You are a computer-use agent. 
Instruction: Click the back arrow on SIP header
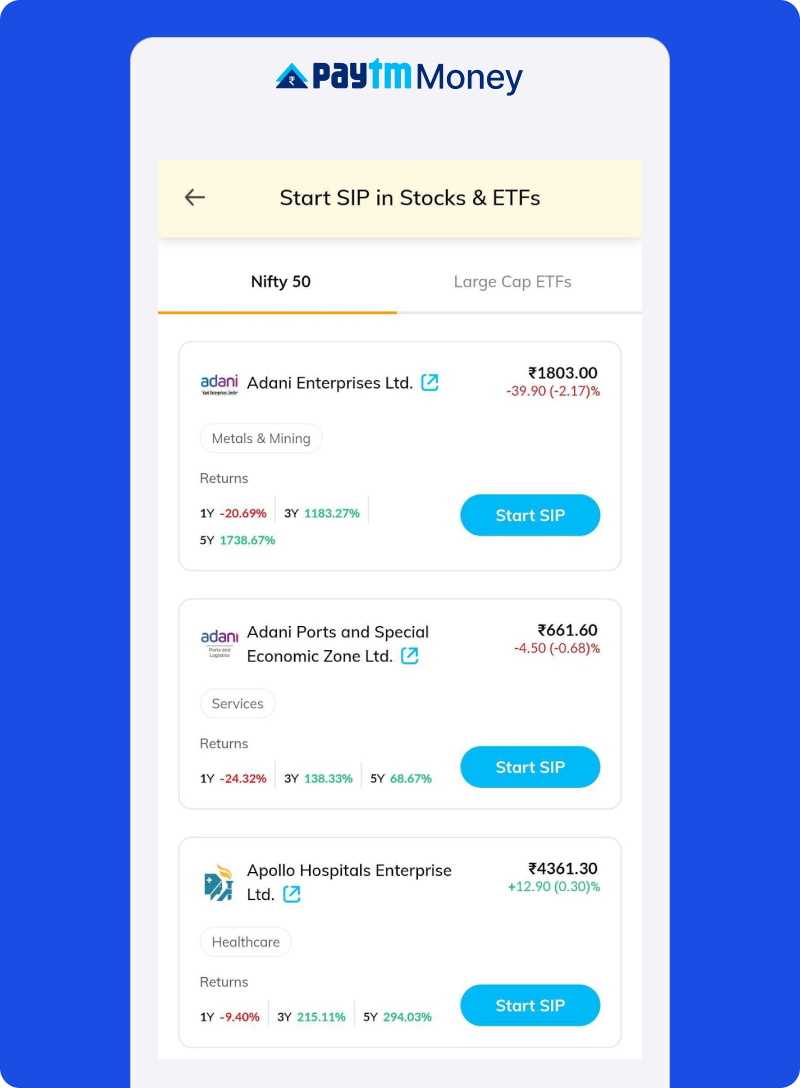(x=195, y=197)
